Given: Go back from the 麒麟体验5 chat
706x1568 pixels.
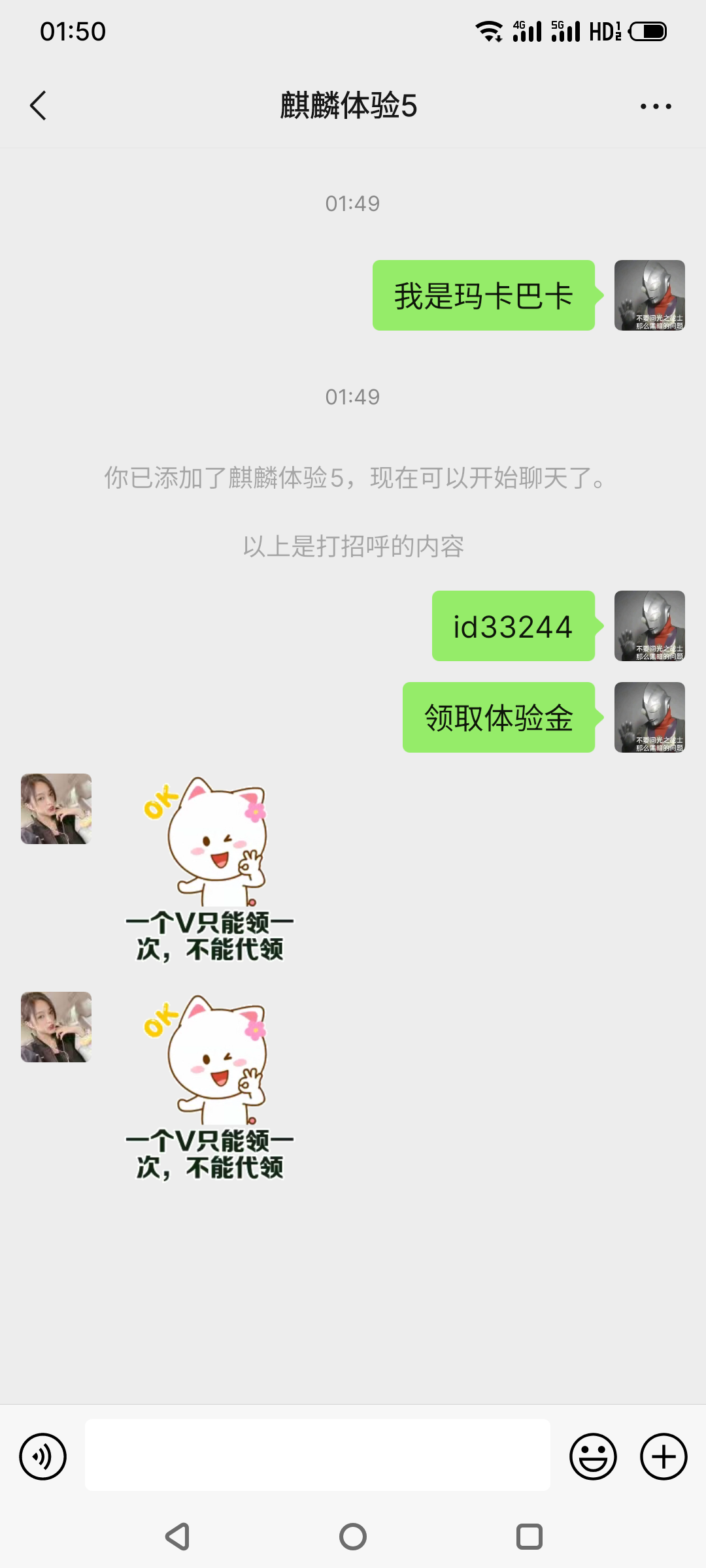Looking at the screenshot, I should coord(39,106).
